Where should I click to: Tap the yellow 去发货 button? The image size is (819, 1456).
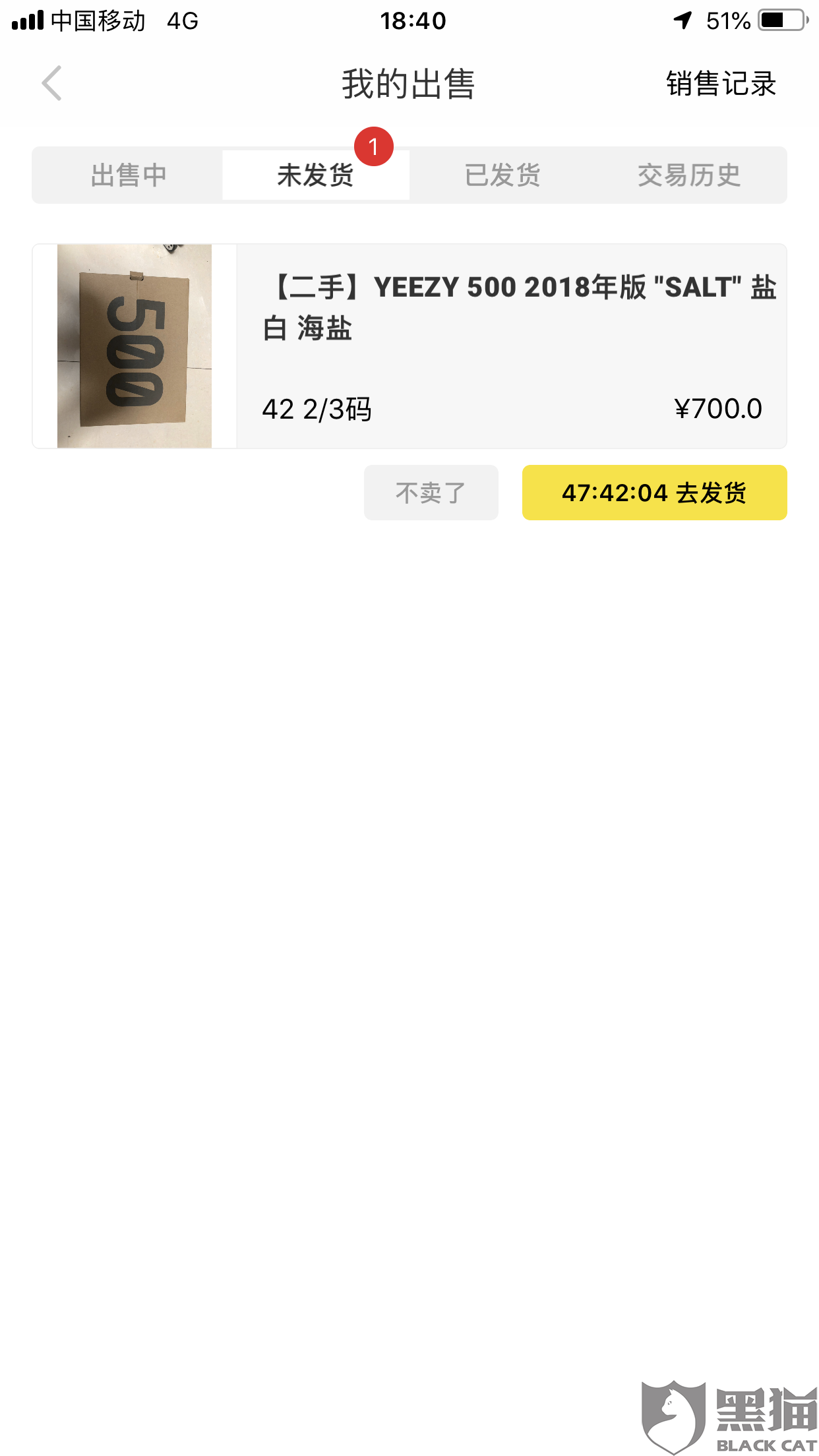654,493
